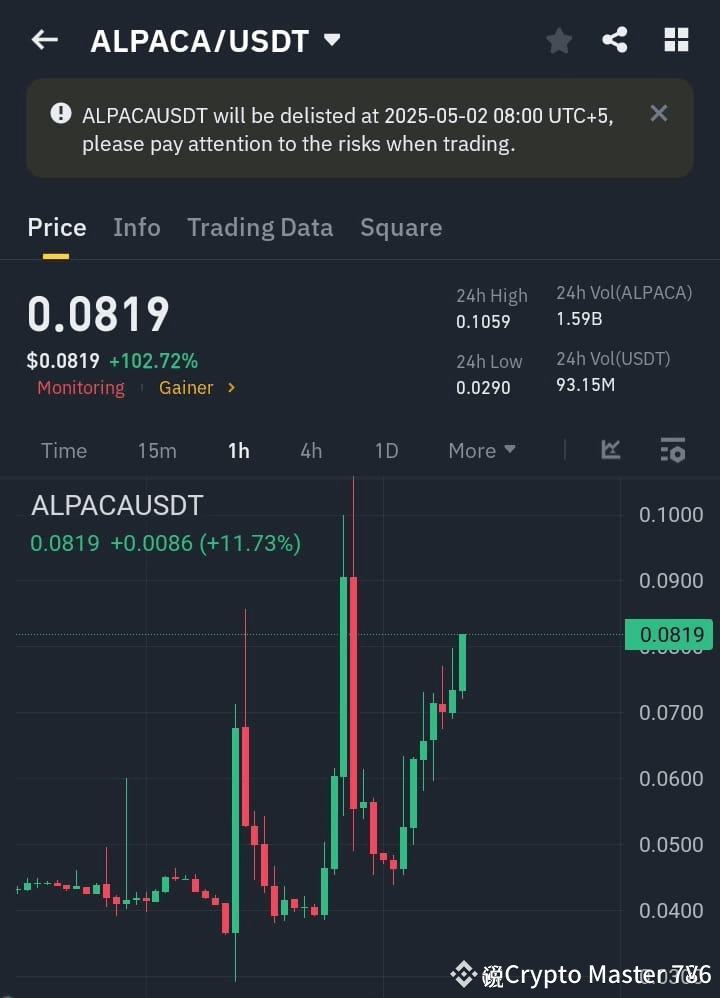The image size is (720, 998).
Task: Select the 1D timeframe
Action: [x=387, y=450]
